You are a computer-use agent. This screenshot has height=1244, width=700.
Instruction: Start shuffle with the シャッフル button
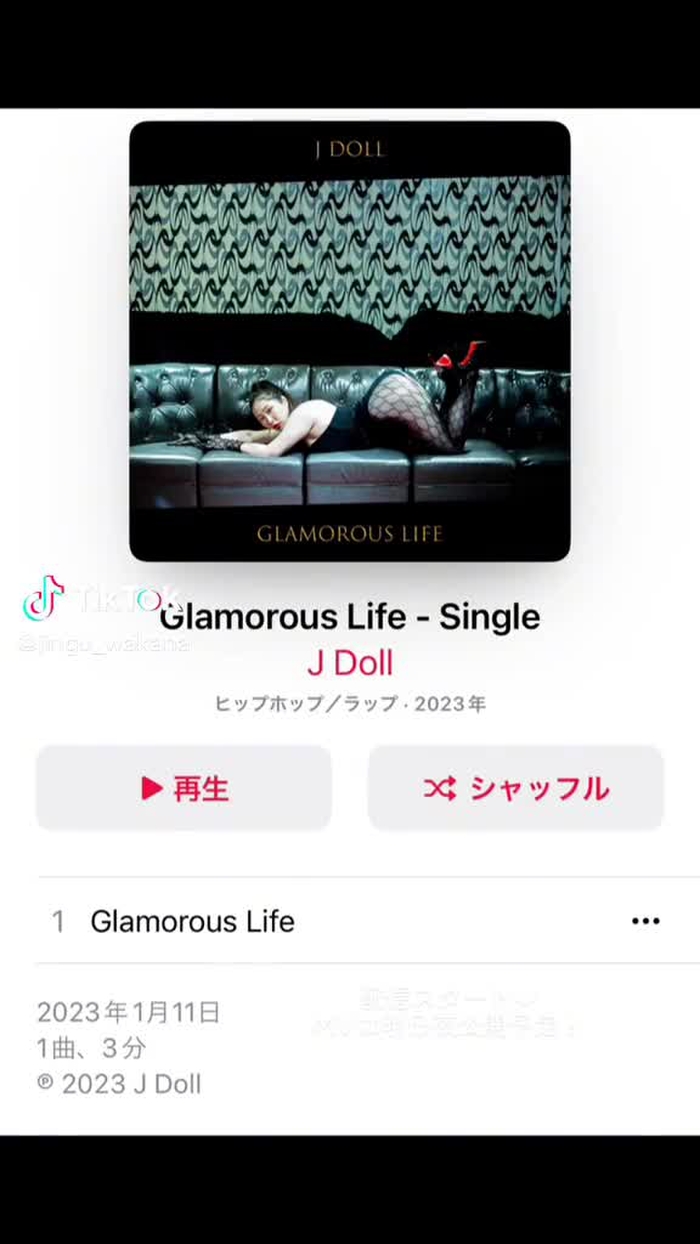click(x=515, y=788)
